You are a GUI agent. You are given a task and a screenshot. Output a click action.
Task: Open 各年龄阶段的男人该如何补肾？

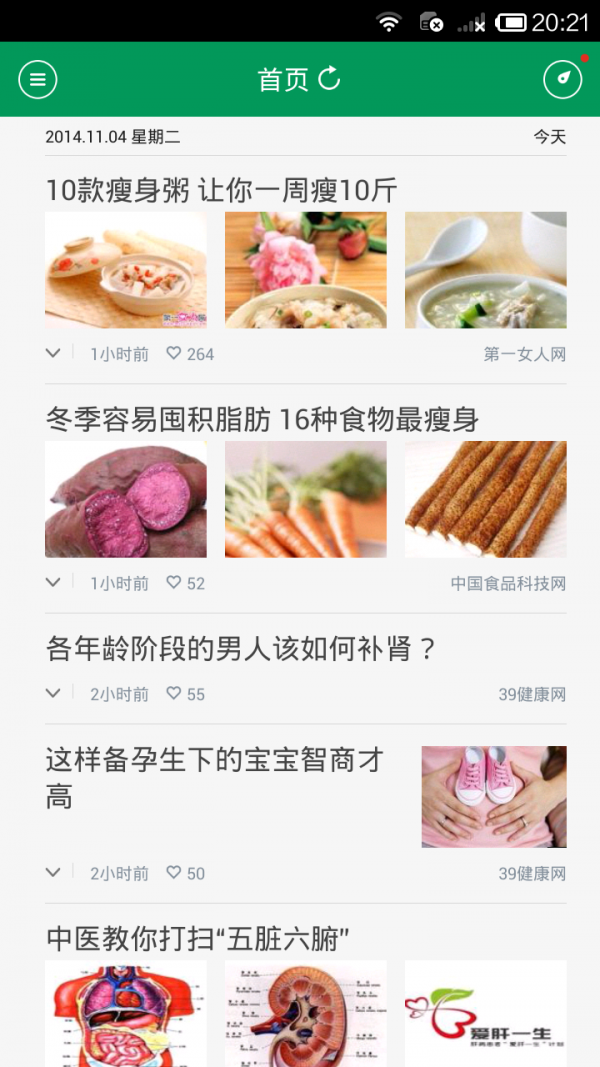pyautogui.click(x=242, y=649)
